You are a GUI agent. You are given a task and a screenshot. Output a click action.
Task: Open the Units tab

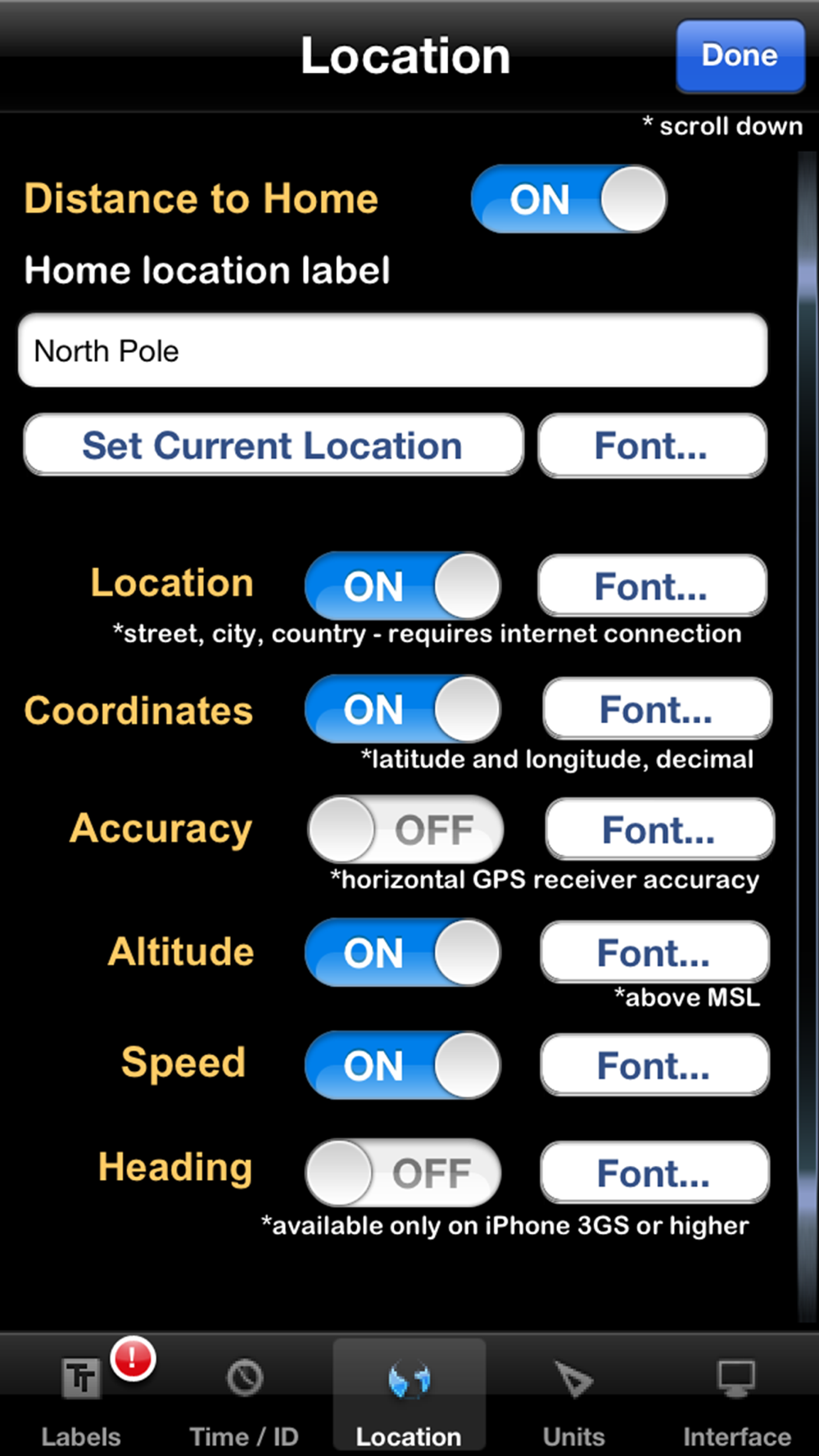coord(574,1399)
